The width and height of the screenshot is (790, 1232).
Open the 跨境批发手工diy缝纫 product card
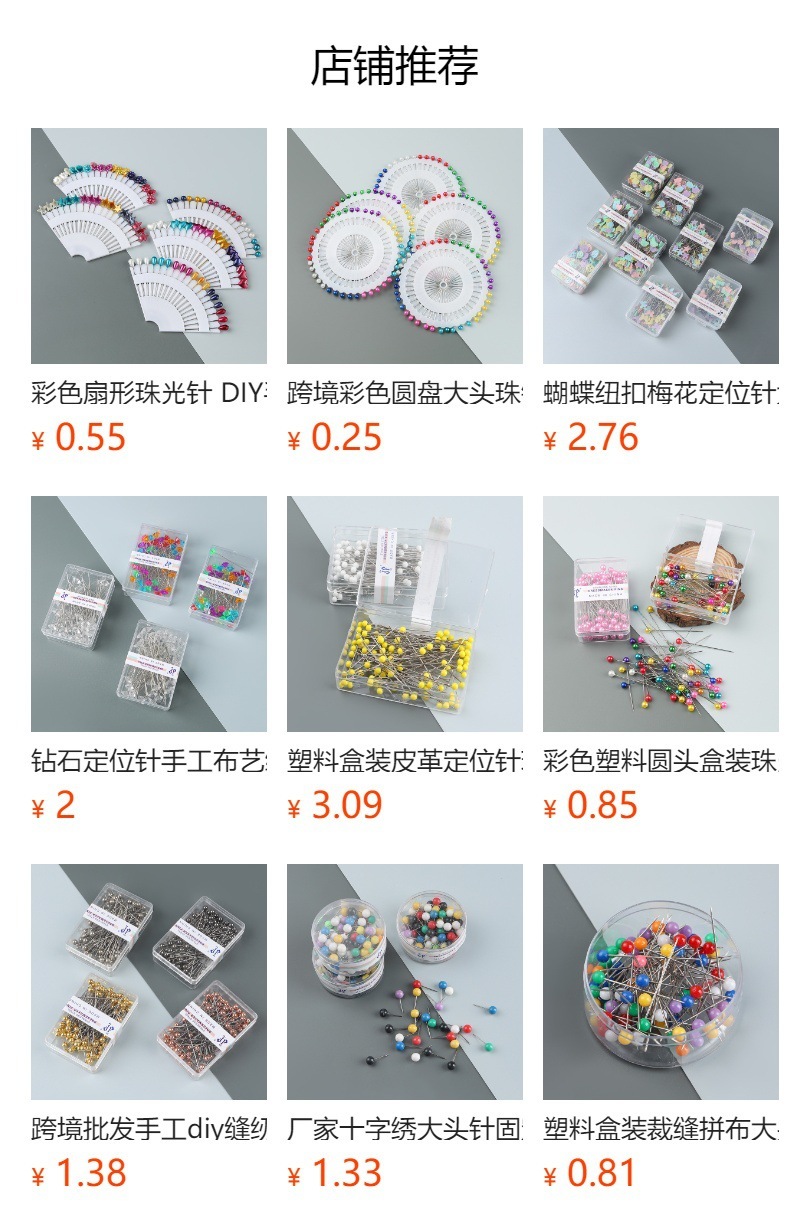click(149, 982)
